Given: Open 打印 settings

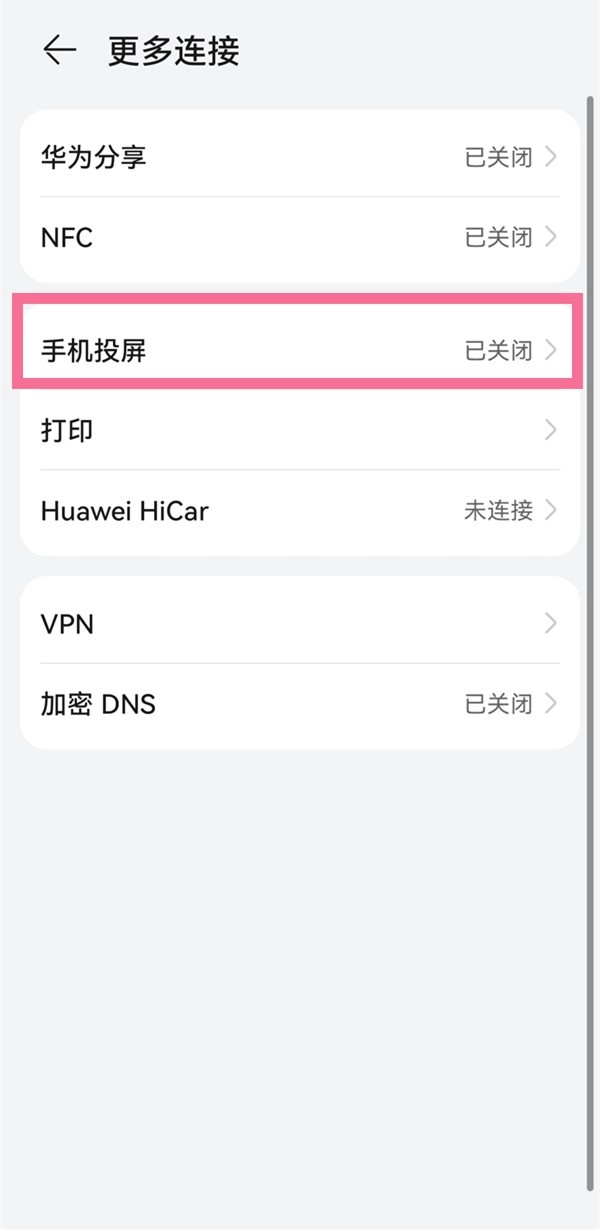Looking at the screenshot, I should point(300,430).
